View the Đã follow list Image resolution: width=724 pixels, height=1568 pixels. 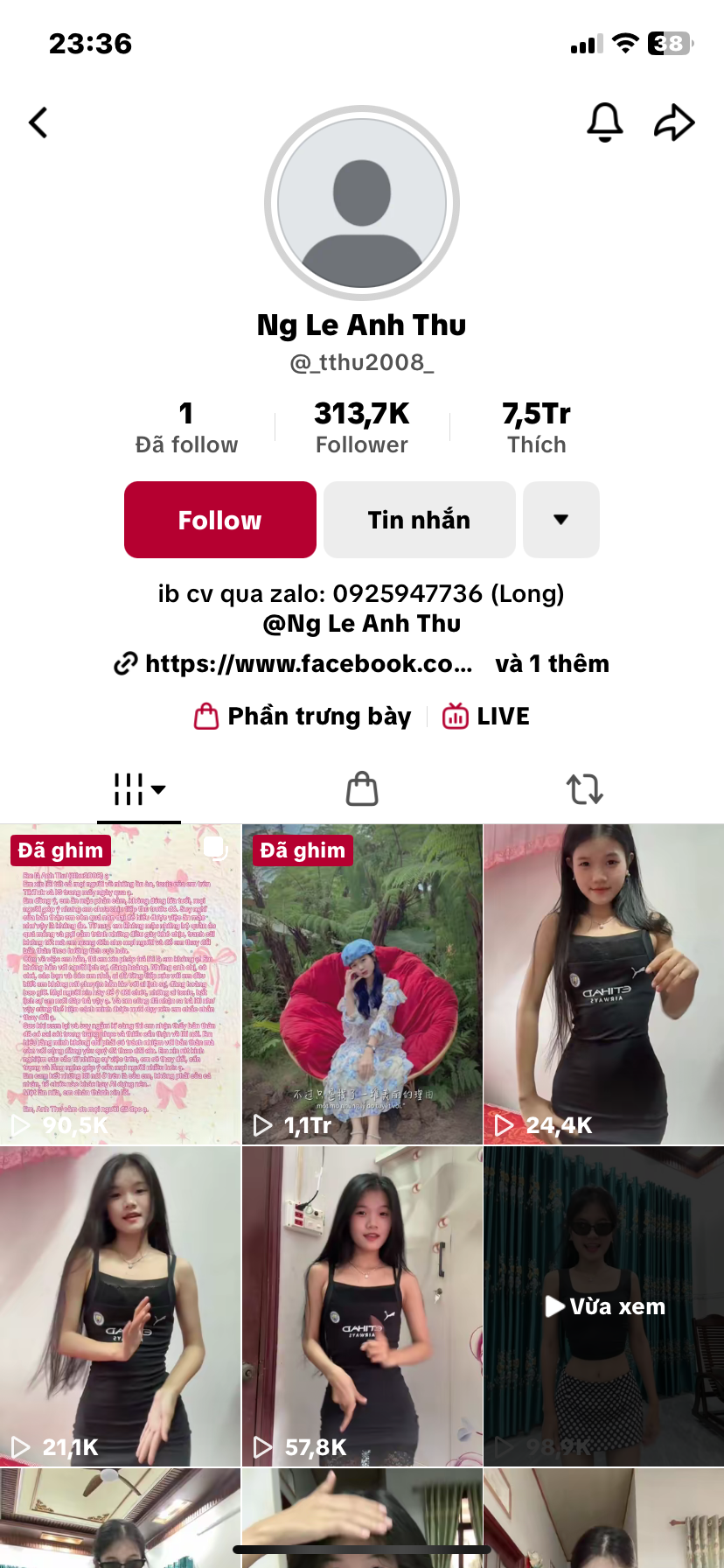click(186, 428)
